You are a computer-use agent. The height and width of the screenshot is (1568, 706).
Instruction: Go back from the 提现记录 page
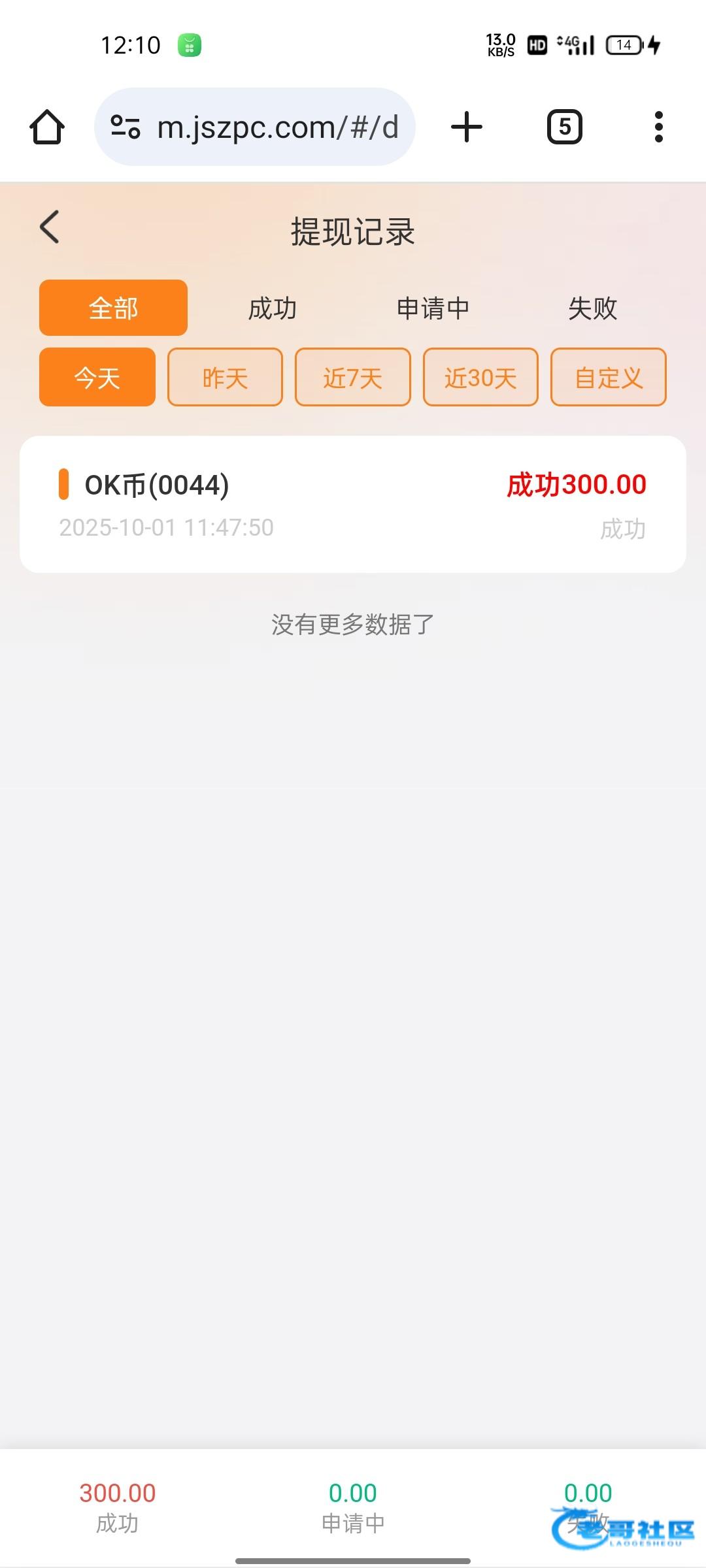pos(50,227)
